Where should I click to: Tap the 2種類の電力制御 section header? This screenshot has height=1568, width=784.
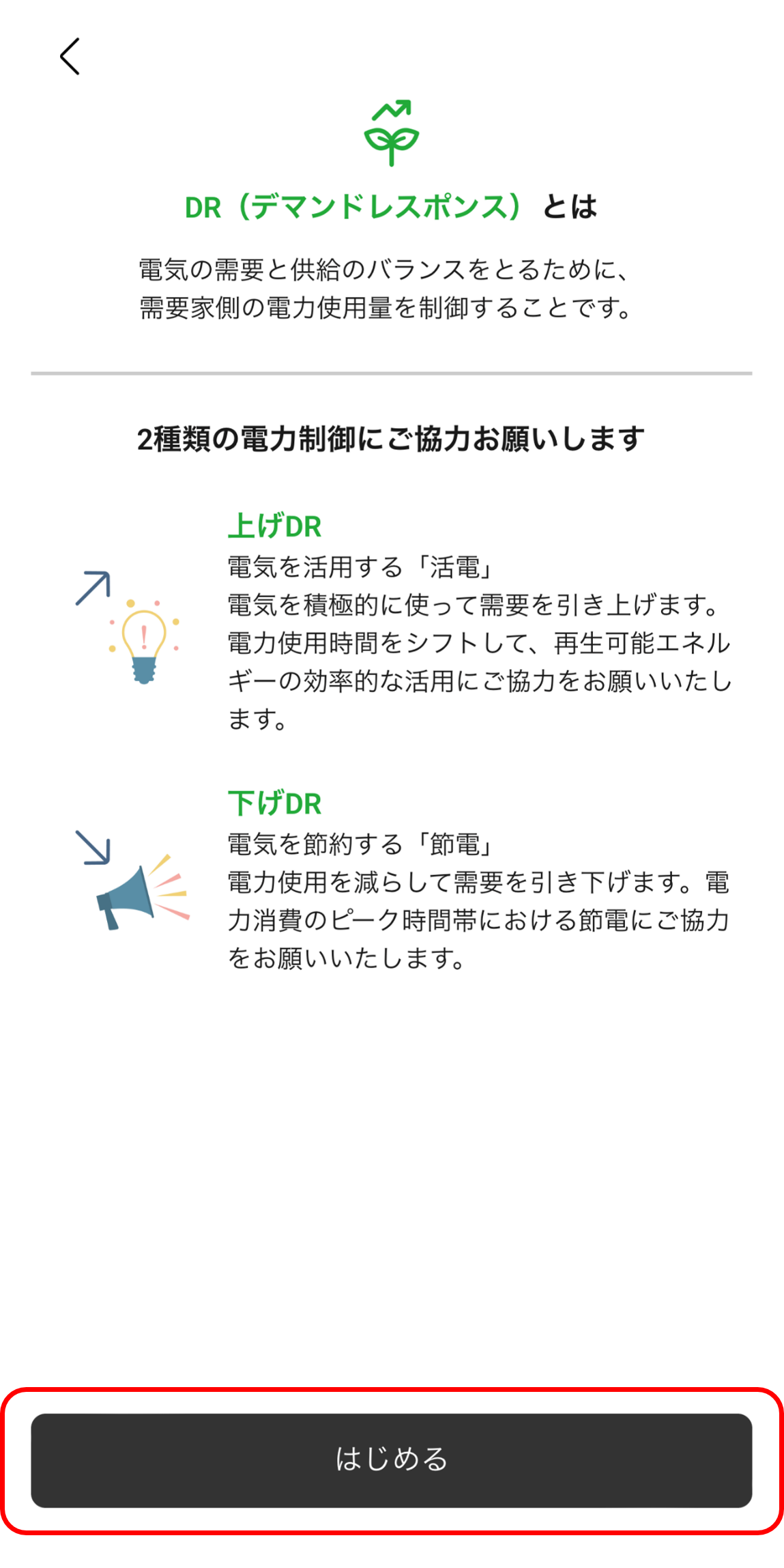pyautogui.click(x=392, y=440)
